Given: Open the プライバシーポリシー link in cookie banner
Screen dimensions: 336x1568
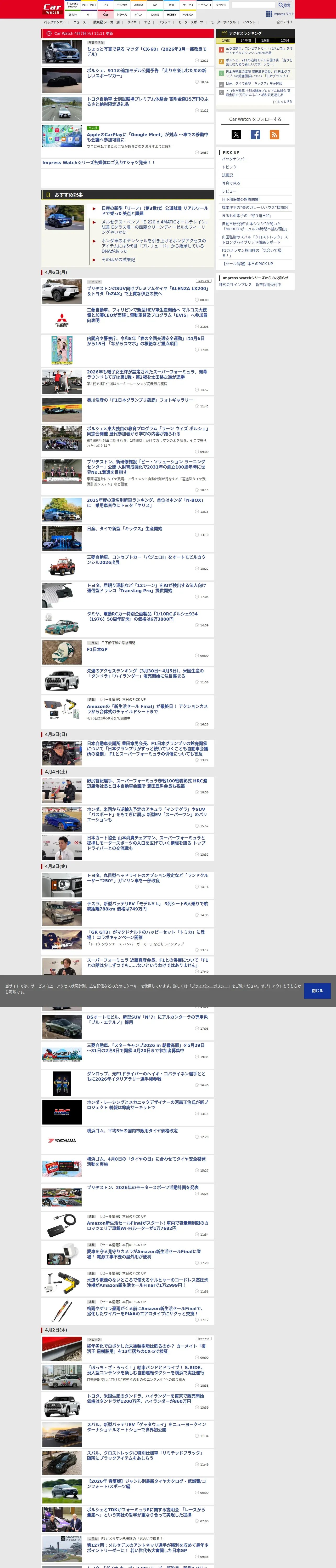Looking at the screenshot, I should [x=210, y=985].
